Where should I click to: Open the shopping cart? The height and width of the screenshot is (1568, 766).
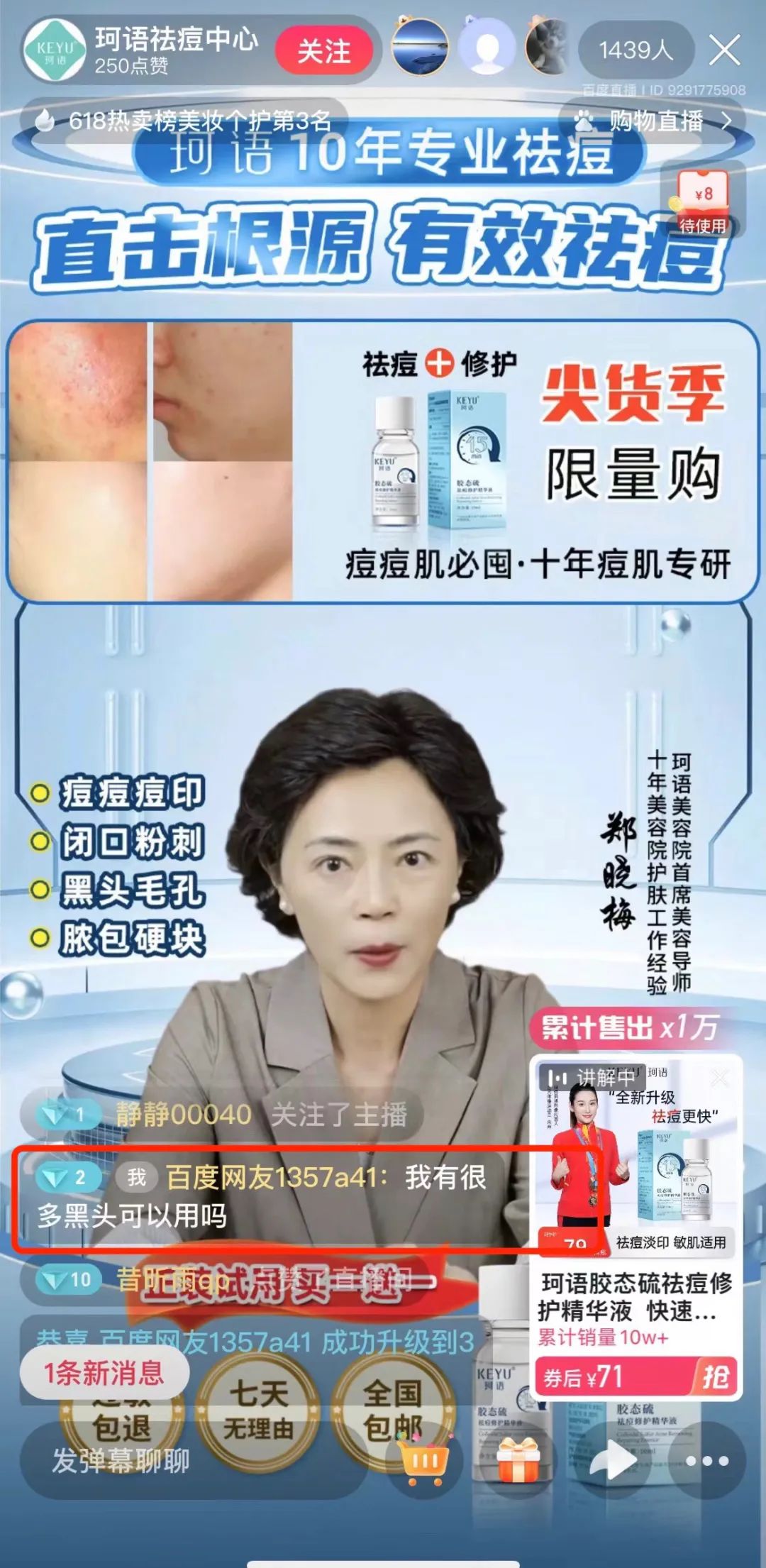point(424,1462)
